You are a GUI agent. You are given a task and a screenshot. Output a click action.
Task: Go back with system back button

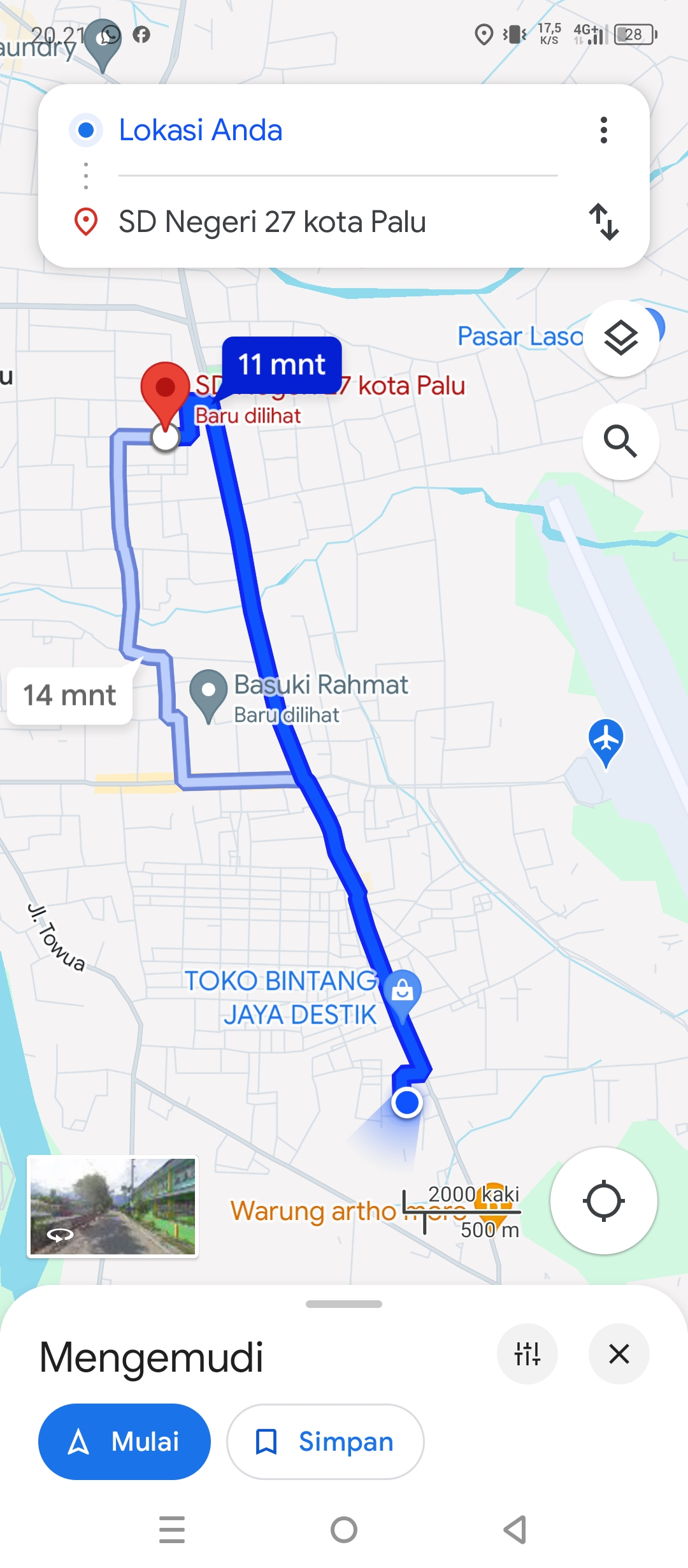click(515, 1530)
